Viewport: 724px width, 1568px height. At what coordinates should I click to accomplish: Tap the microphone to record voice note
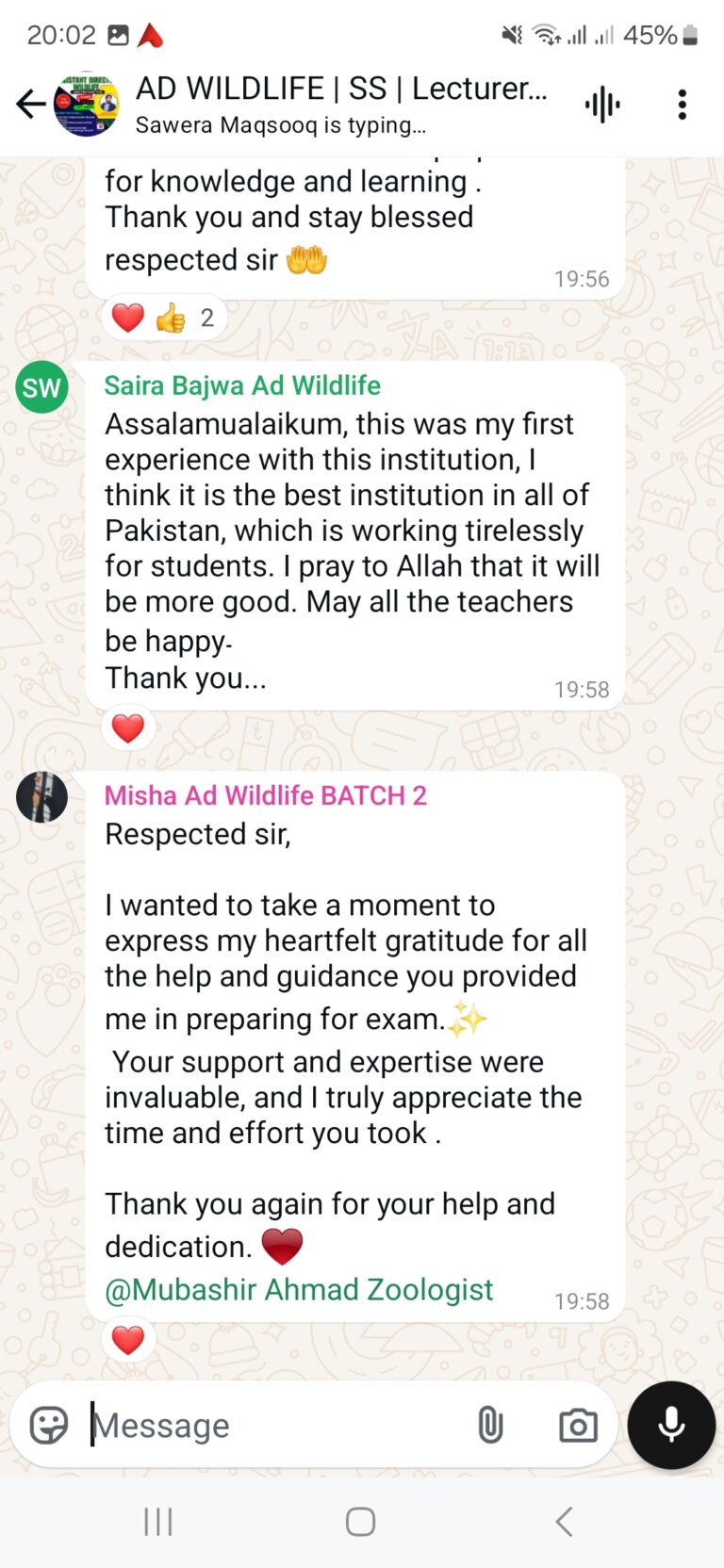pos(670,1425)
